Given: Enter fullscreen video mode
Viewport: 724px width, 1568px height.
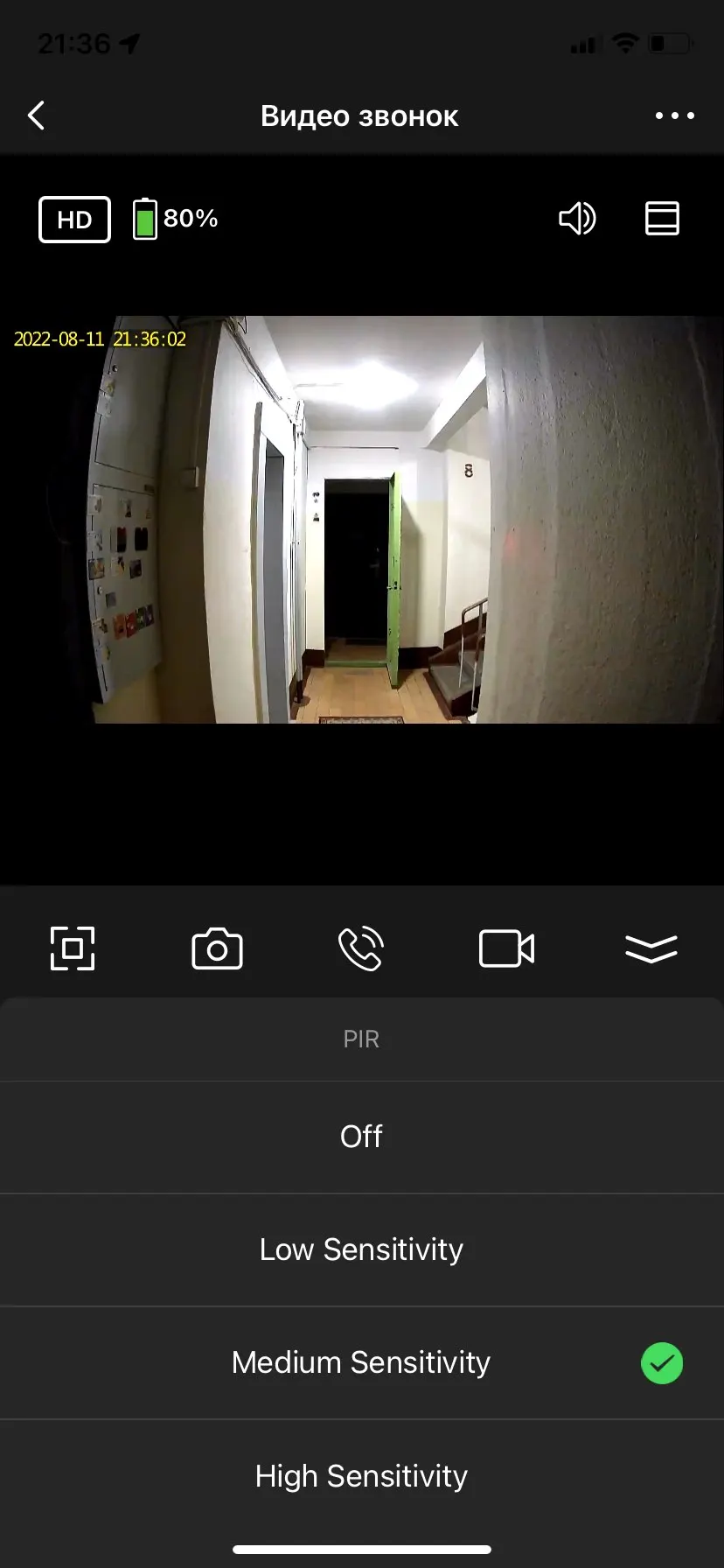Looking at the screenshot, I should click(x=73, y=948).
